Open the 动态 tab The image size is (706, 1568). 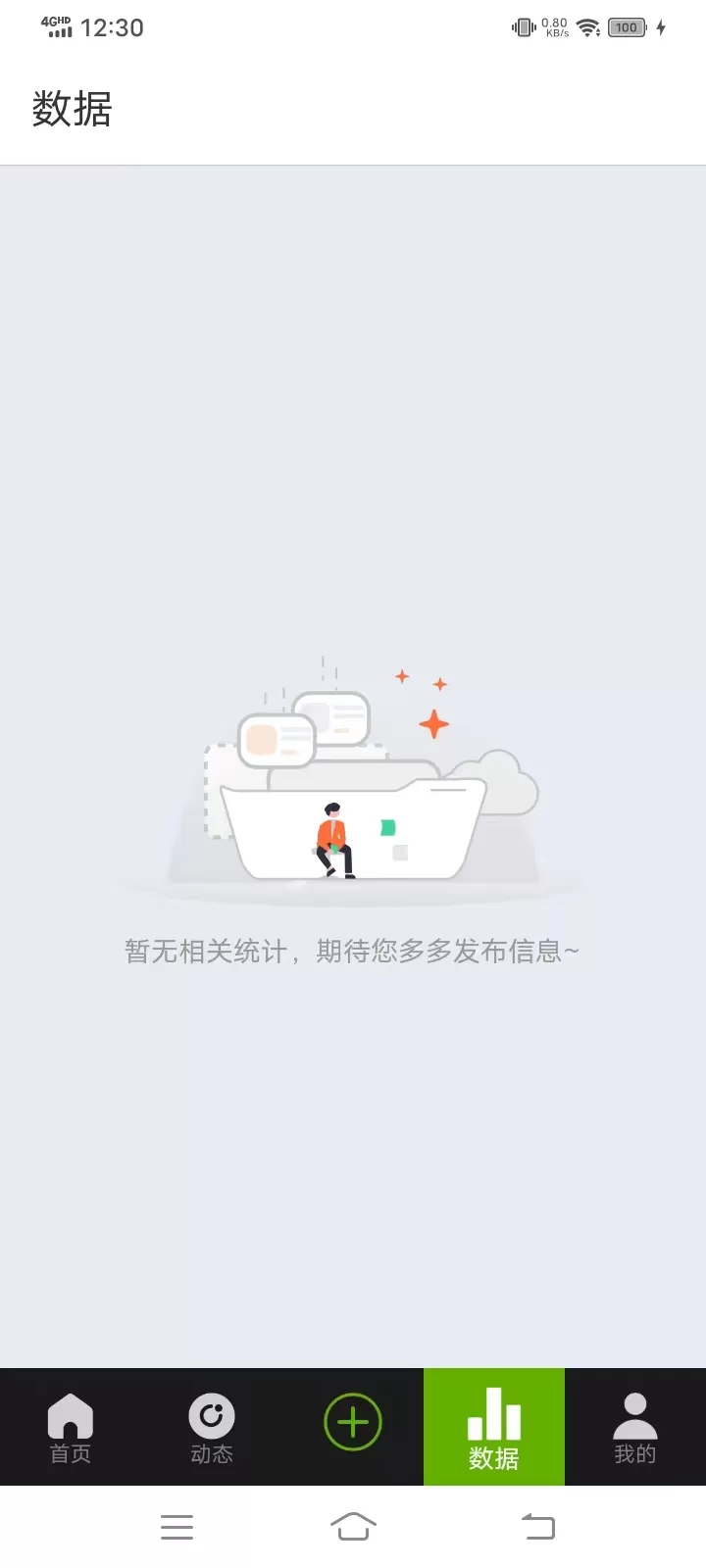(212, 1427)
